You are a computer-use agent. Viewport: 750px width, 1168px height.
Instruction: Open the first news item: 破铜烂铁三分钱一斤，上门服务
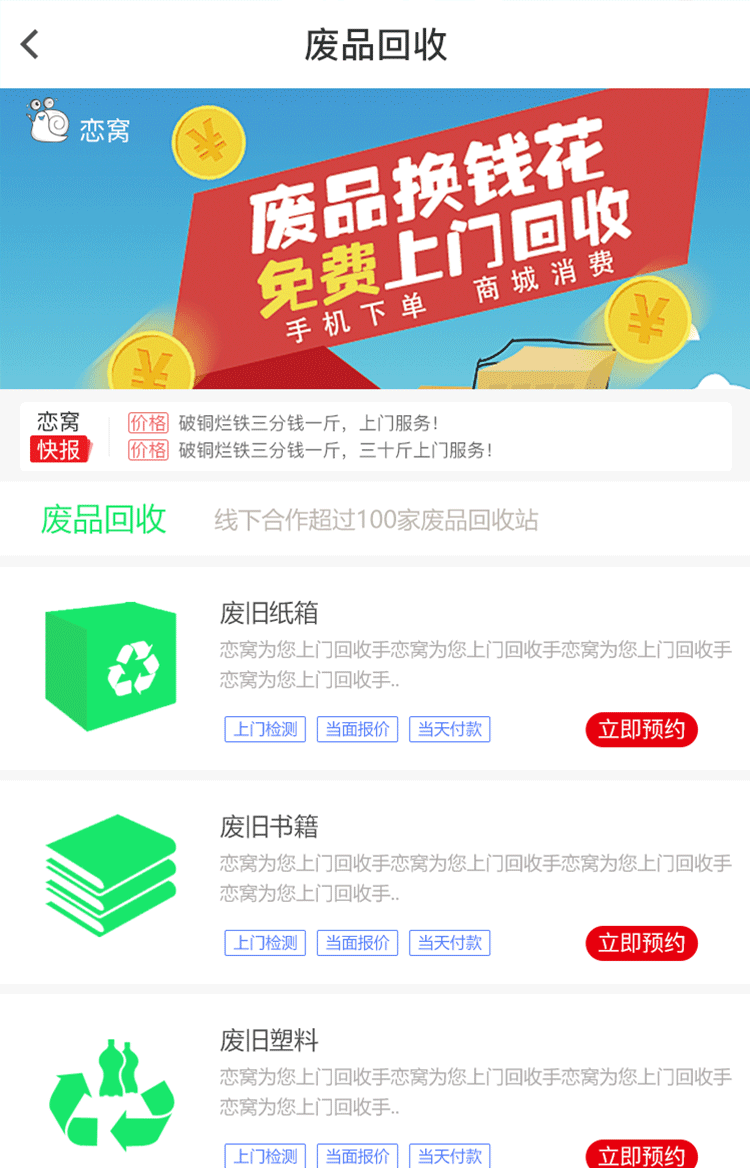pyautogui.click(x=308, y=423)
